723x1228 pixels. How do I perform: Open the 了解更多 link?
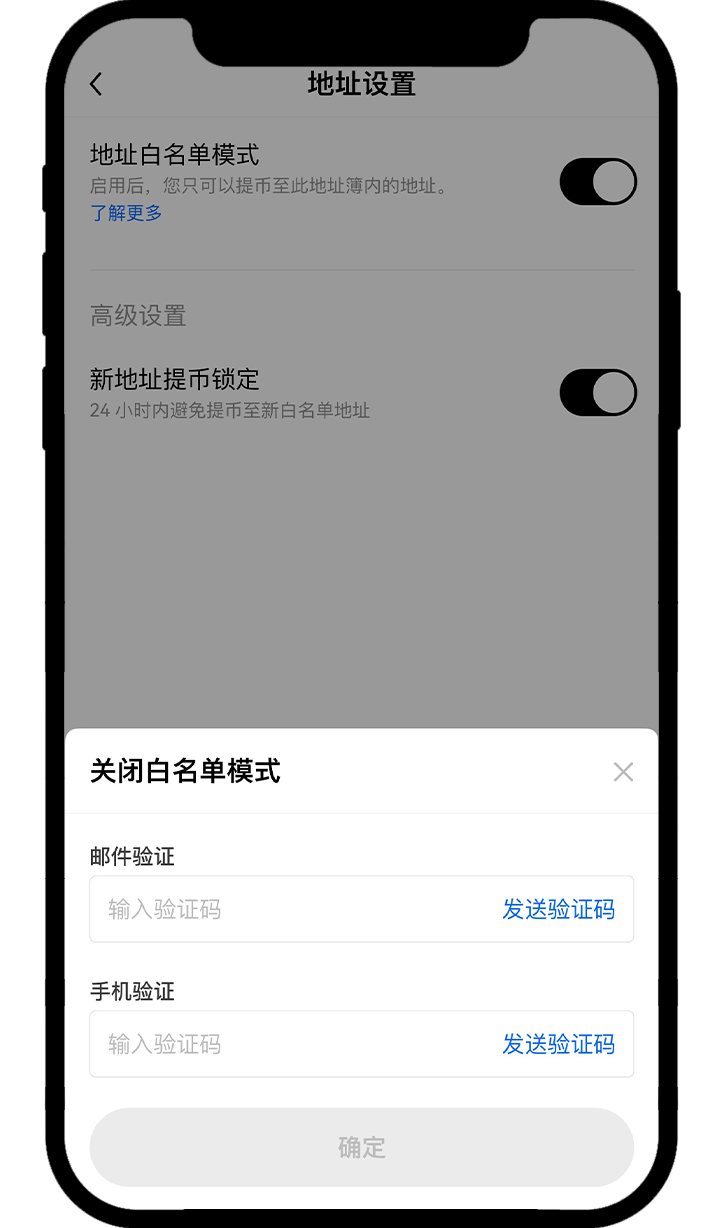(126, 213)
